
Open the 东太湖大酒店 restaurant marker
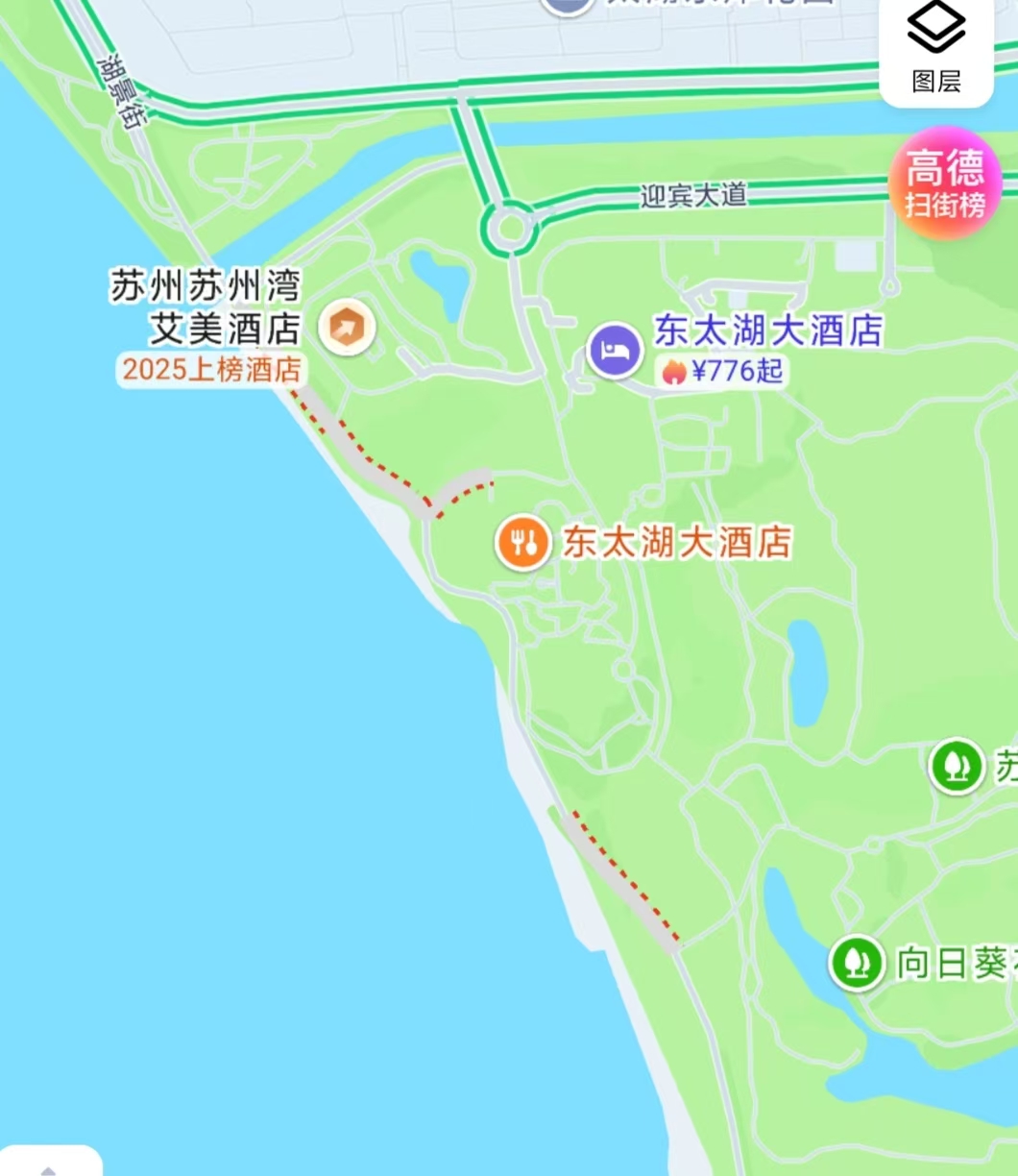click(522, 543)
